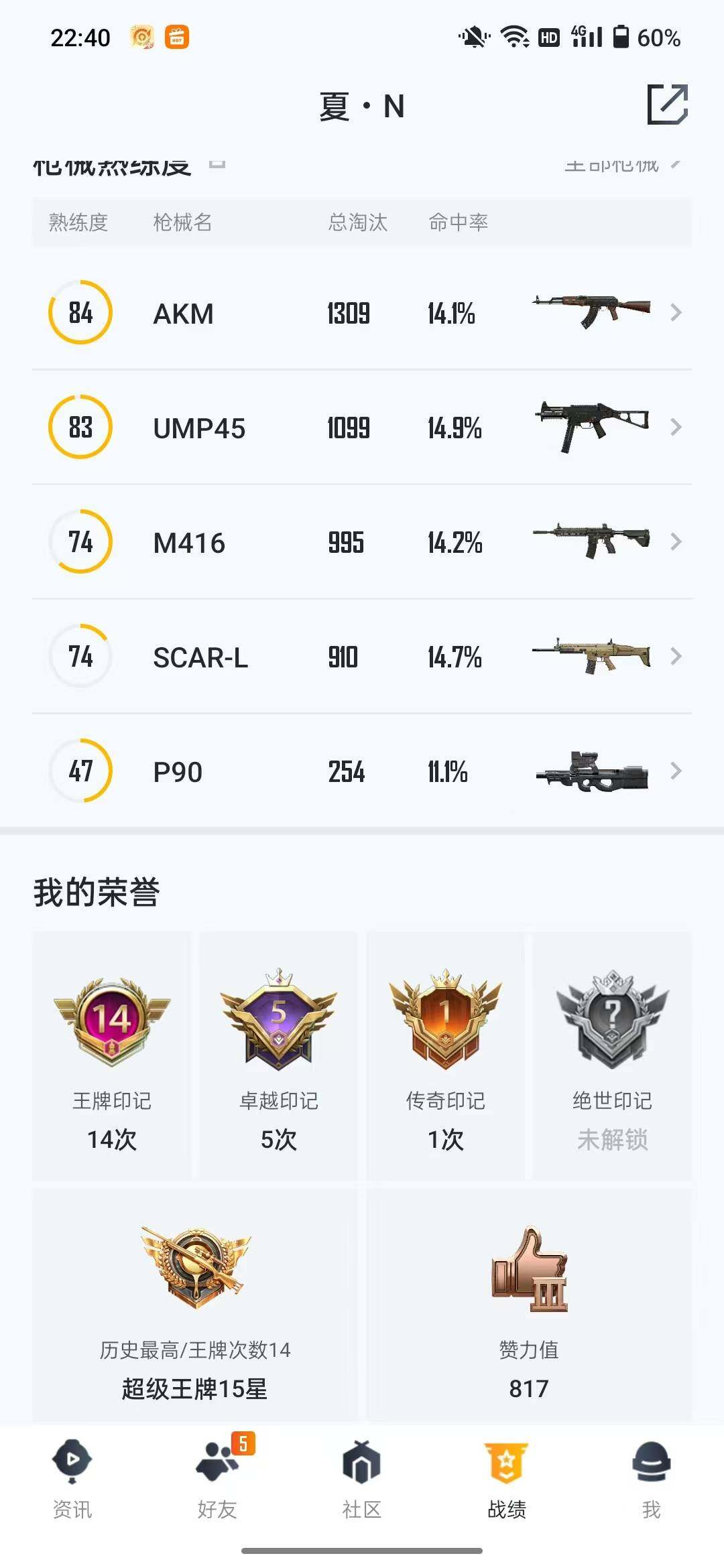Expand the AKM row via its chevron

point(676,312)
